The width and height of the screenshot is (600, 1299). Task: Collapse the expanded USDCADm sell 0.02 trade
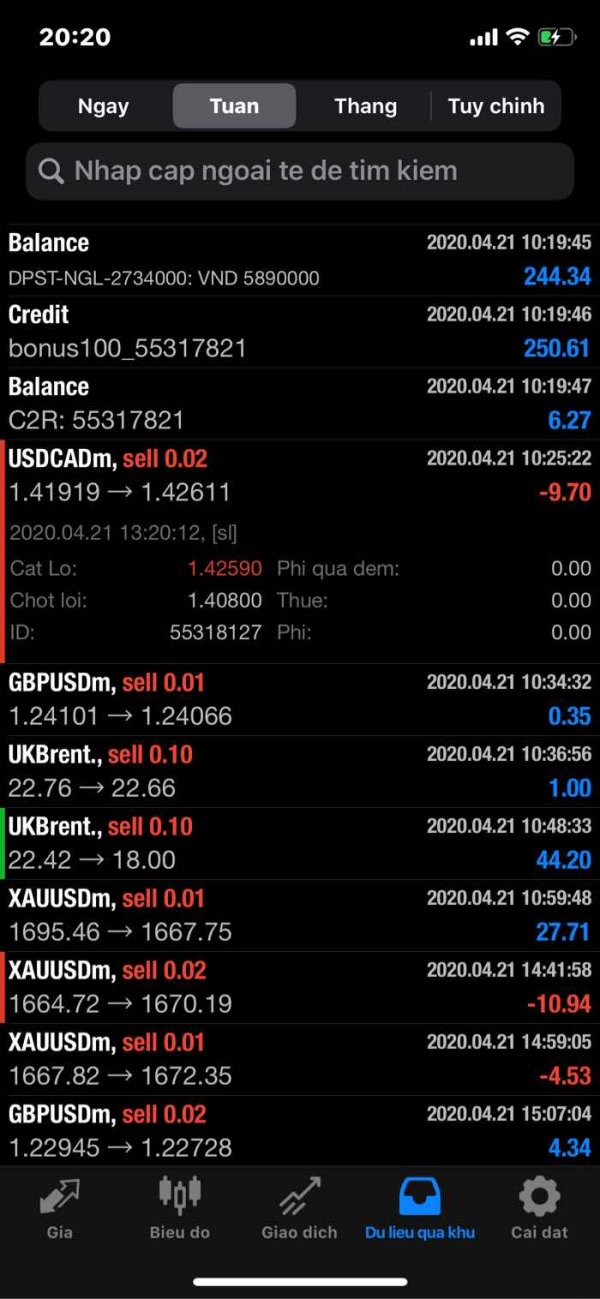click(x=300, y=552)
